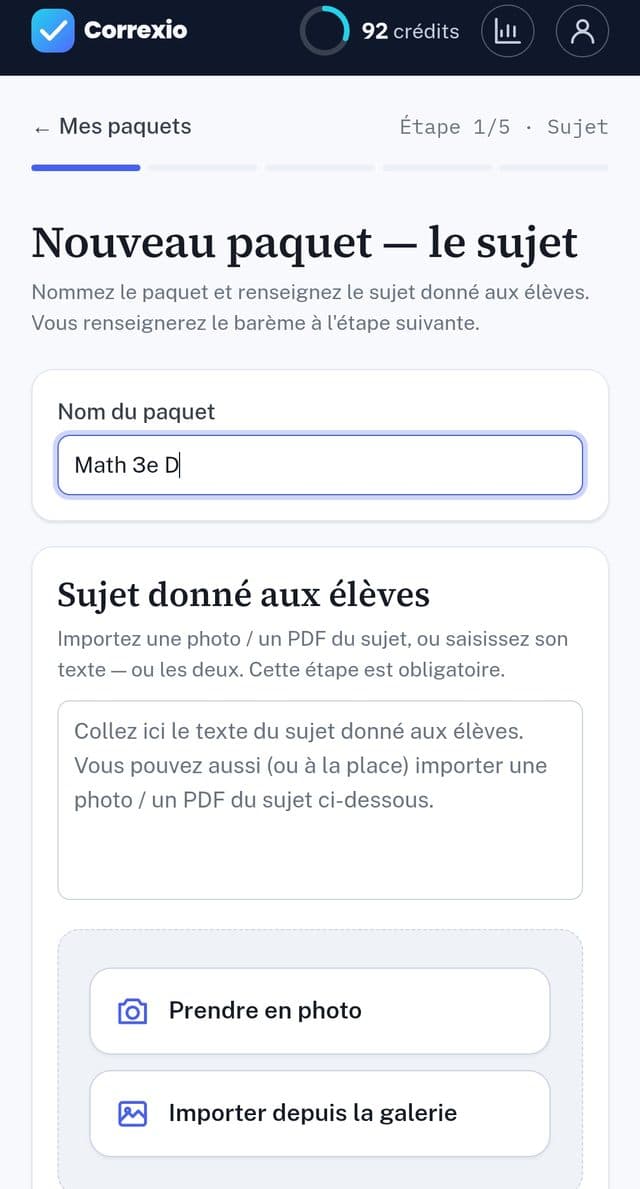The height and width of the screenshot is (1189, 640).
Task: Go back to Mes paquets
Action: tap(112, 127)
